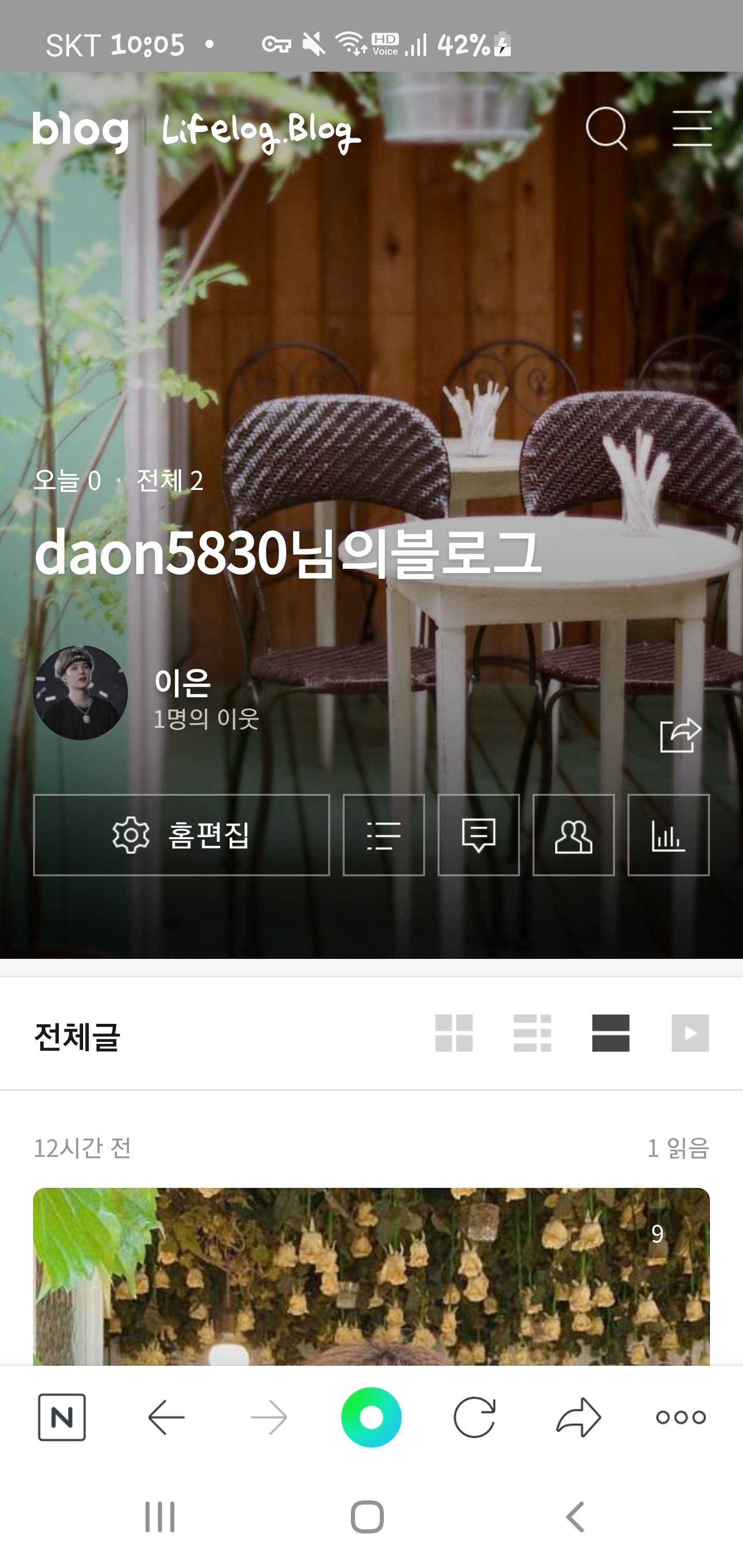View neighbors via the people icon
Screen dimensions: 743x1568
point(573,835)
